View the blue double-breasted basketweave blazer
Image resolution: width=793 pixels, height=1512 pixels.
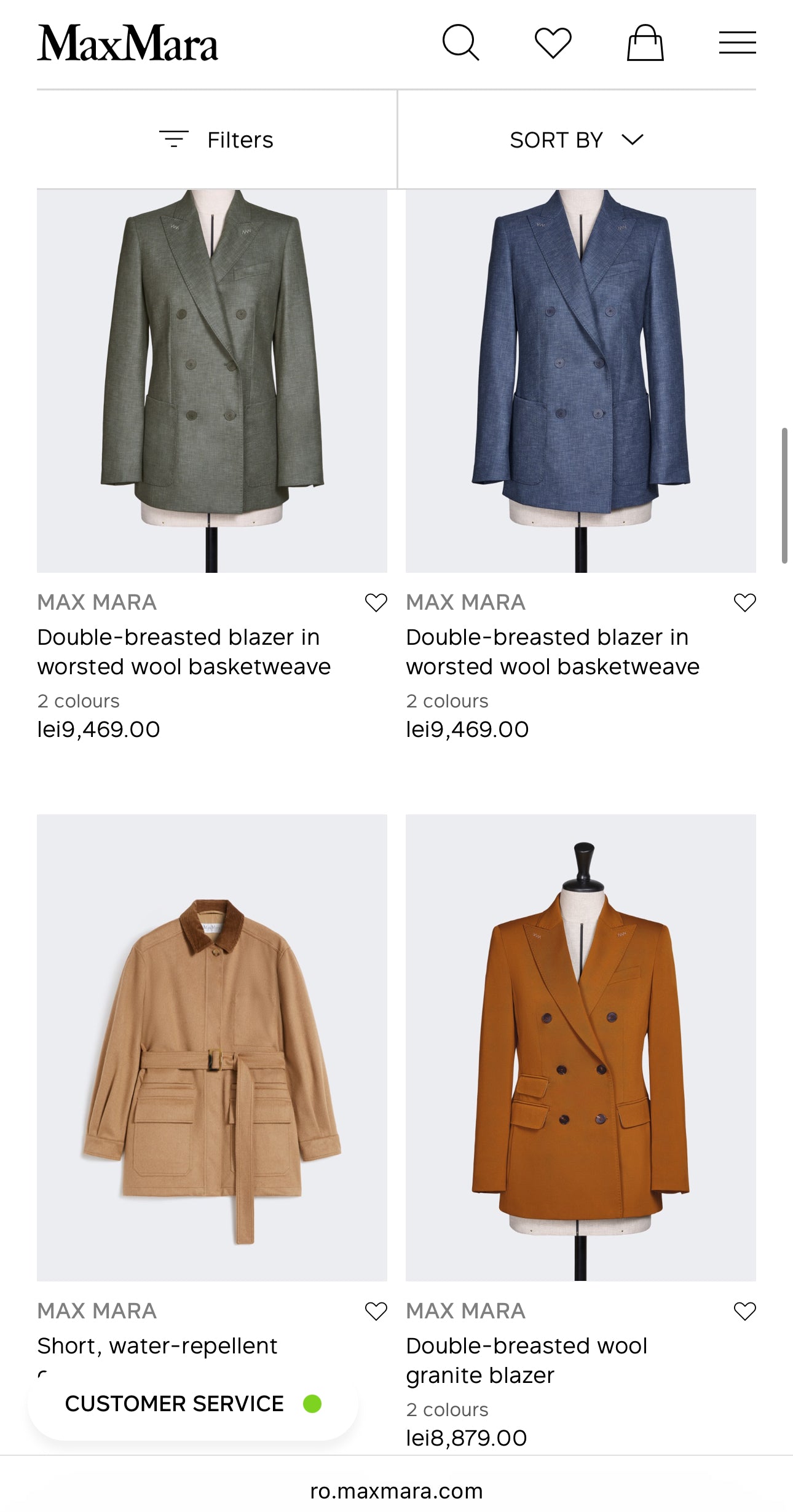[x=581, y=381]
